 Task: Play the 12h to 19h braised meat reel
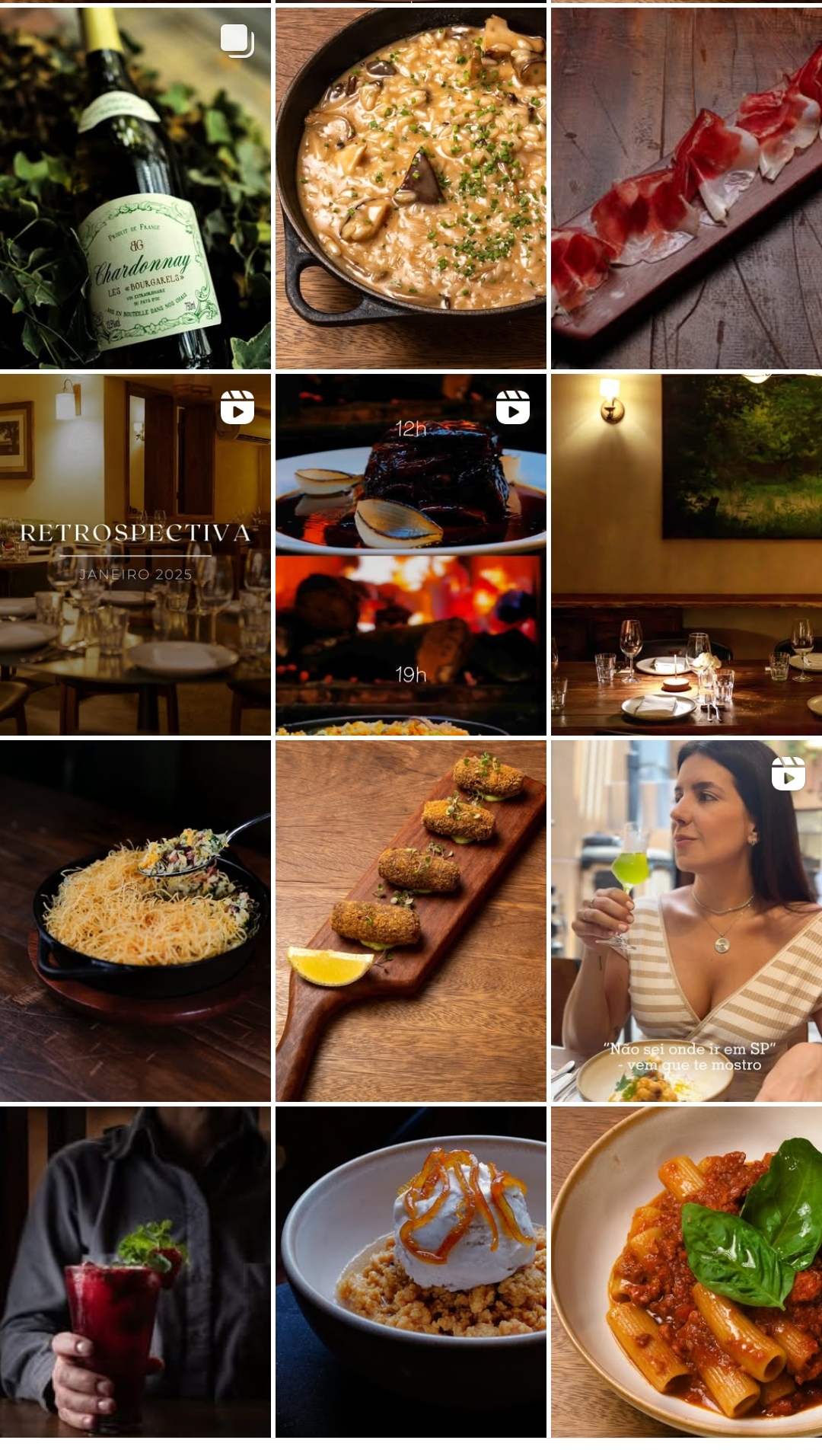(x=410, y=554)
